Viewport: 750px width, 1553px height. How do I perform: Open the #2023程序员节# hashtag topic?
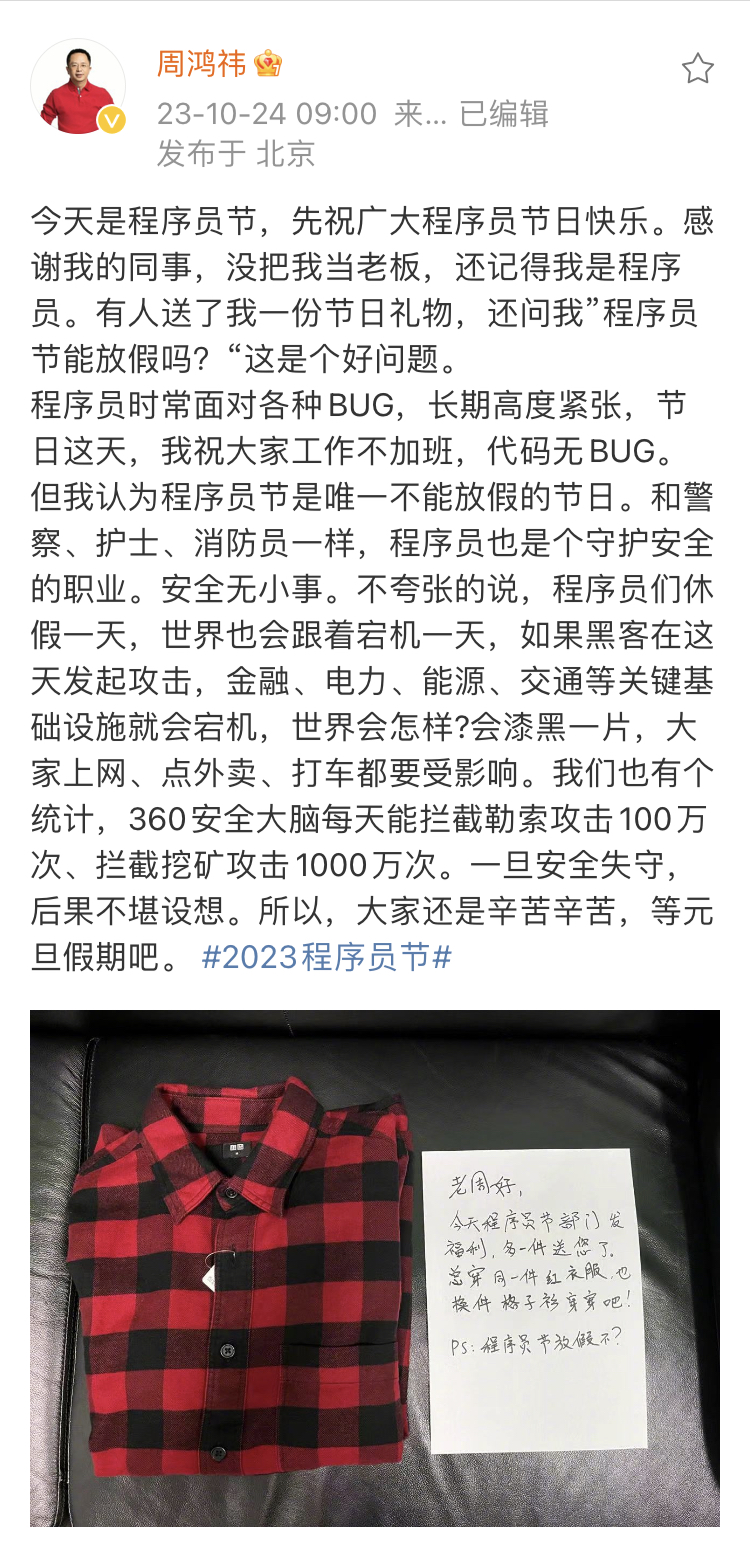click(326, 957)
